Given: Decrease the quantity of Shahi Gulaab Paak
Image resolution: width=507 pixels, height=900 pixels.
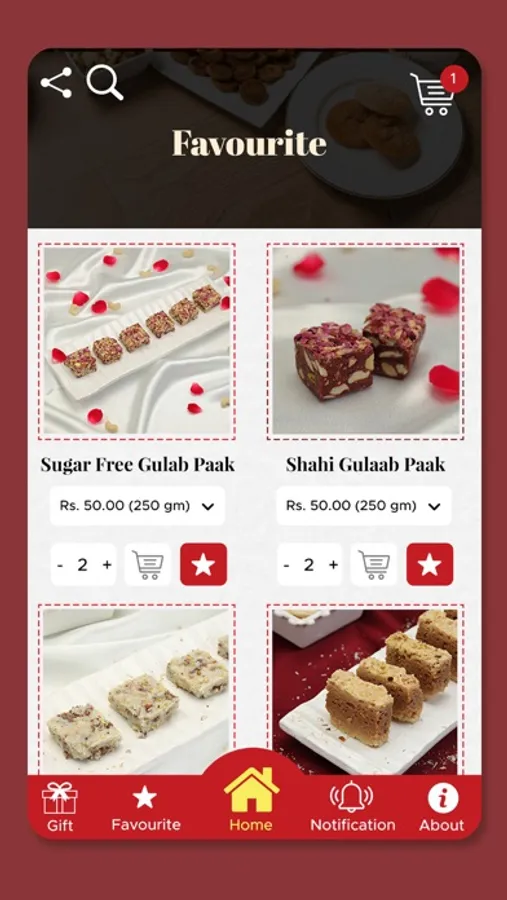Looking at the screenshot, I should [x=287, y=565].
